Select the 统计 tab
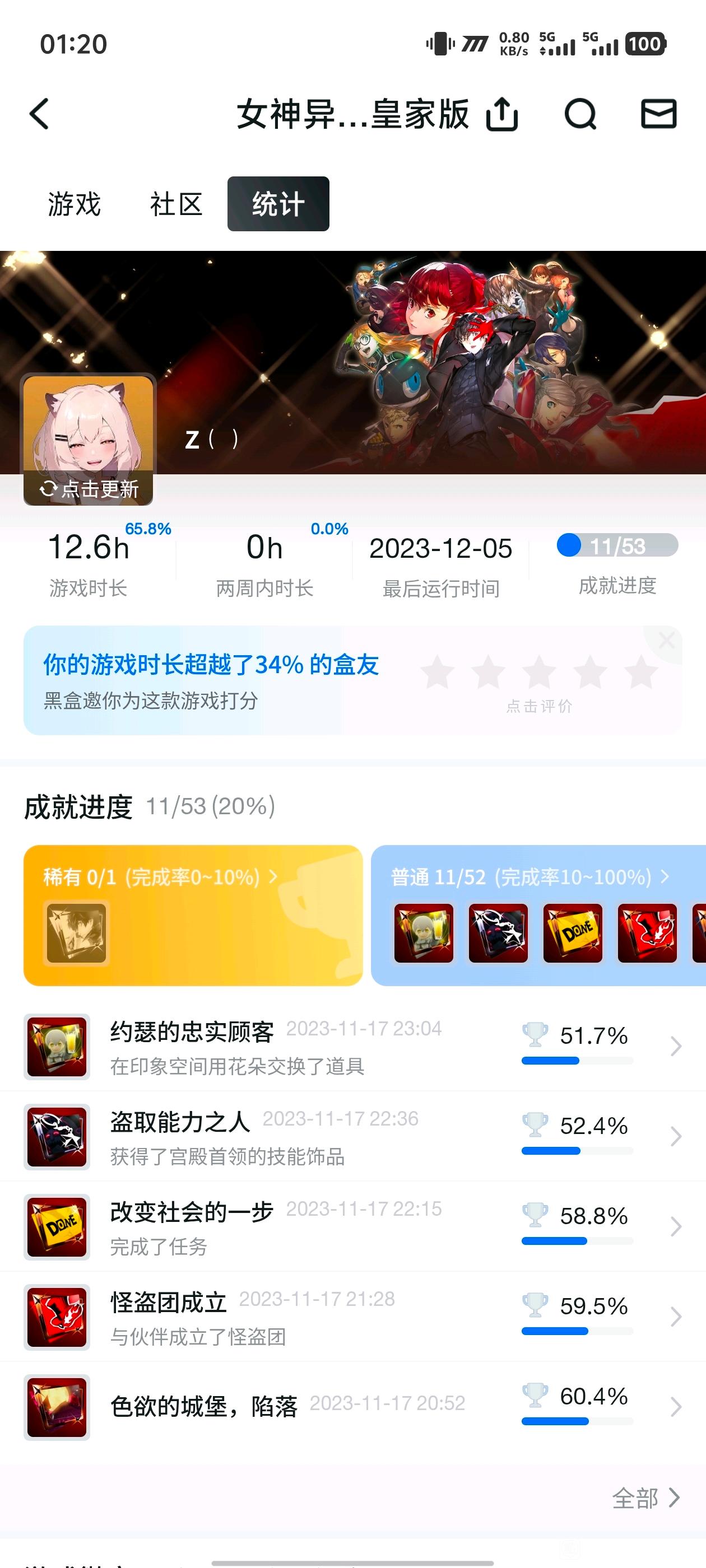Viewport: 706px width, 1568px height. click(x=278, y=204)
